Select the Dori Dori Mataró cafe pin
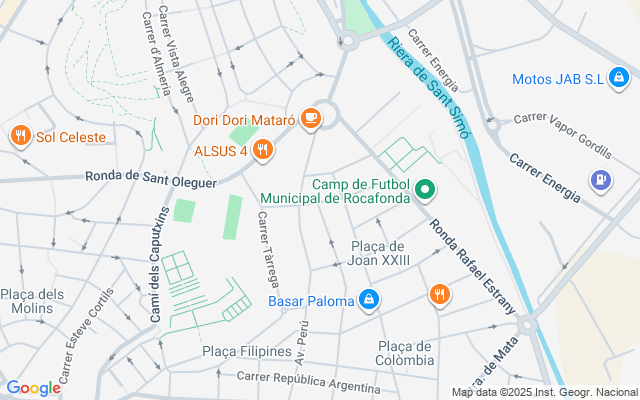This screenshot has height=400, width=640. click(311, 119)
